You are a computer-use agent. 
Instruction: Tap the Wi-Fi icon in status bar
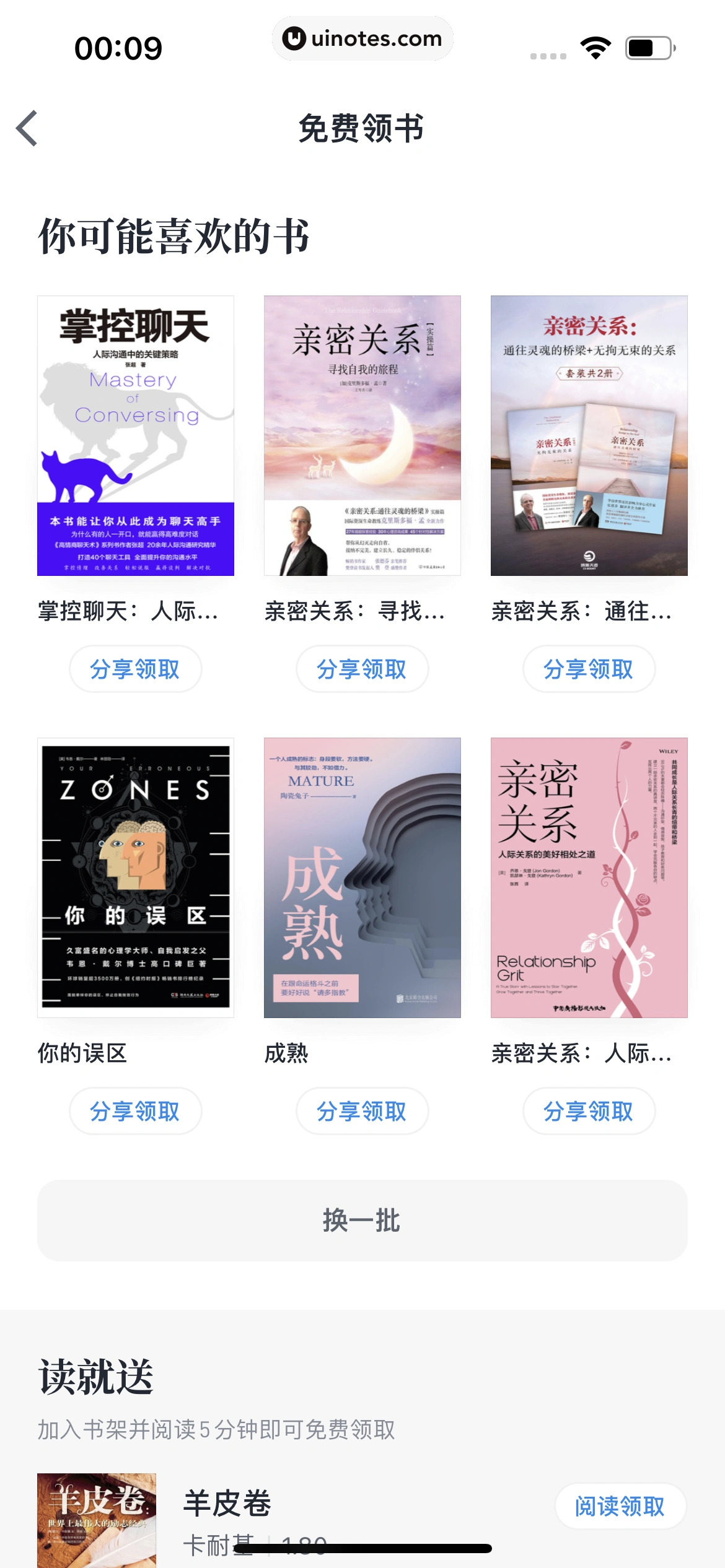[x=596, y=46]
